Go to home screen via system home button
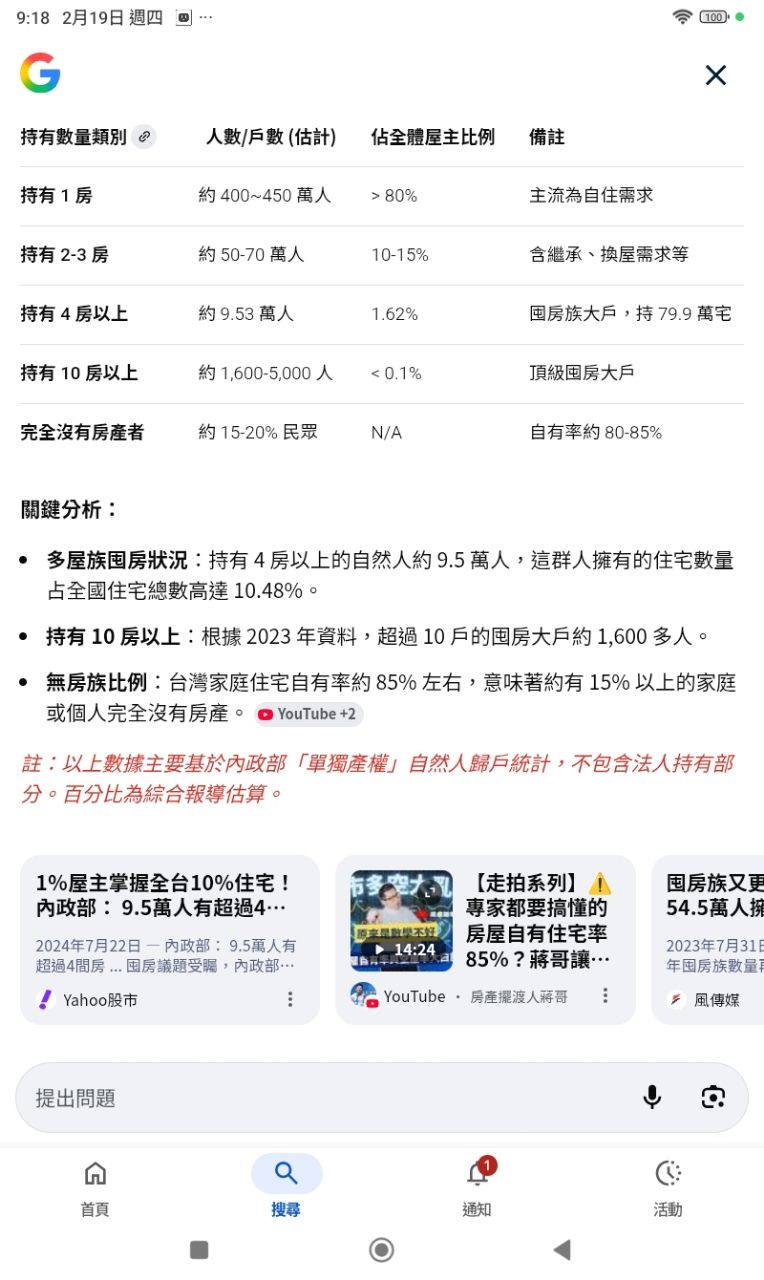The width and height of the screenshot is (764, 1280). tap(381, 1249)
